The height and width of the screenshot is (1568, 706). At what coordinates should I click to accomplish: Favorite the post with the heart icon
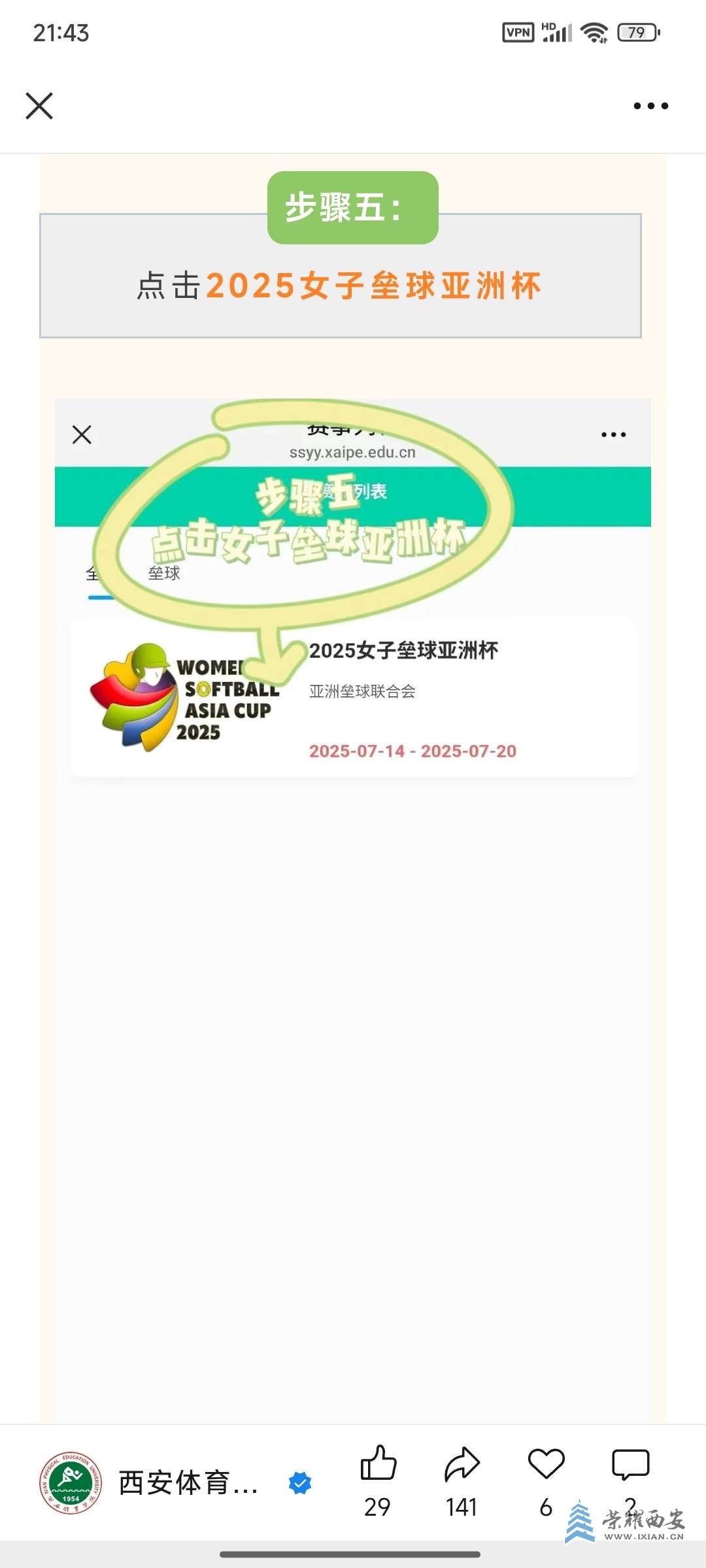pyautogui.click(x=546, y=1463)
